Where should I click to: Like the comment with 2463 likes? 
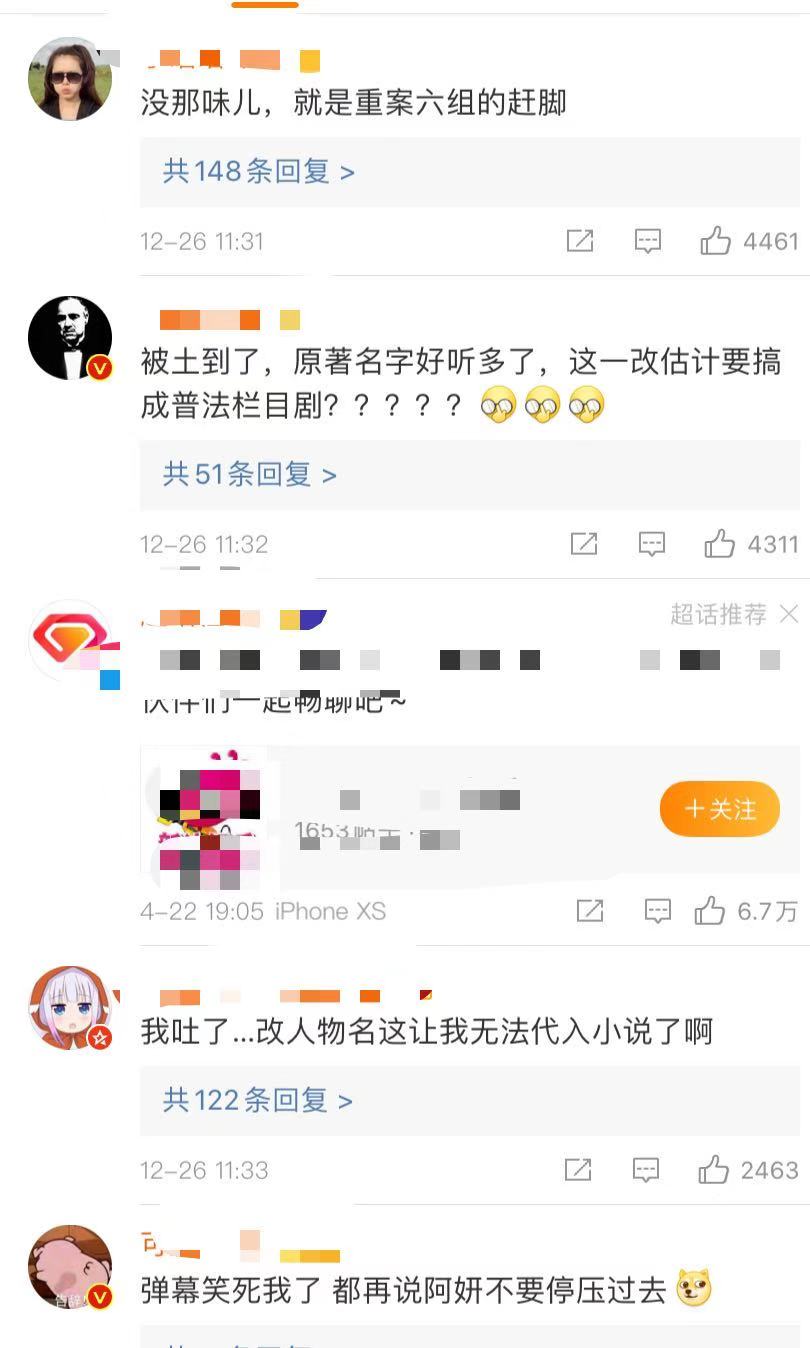(714, 1170)
